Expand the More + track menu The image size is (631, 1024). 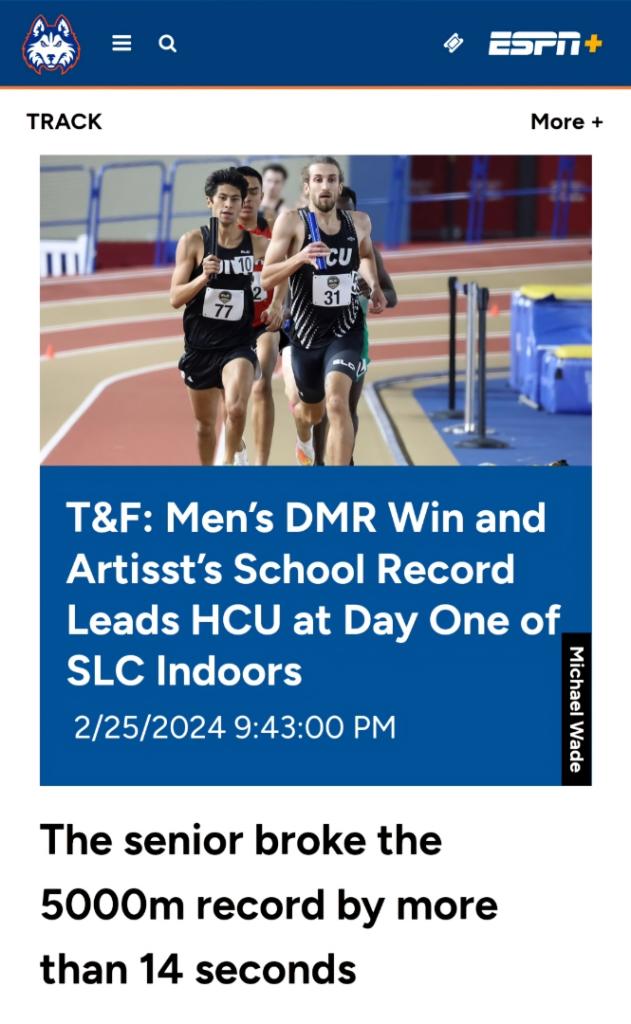coord(566,121)
